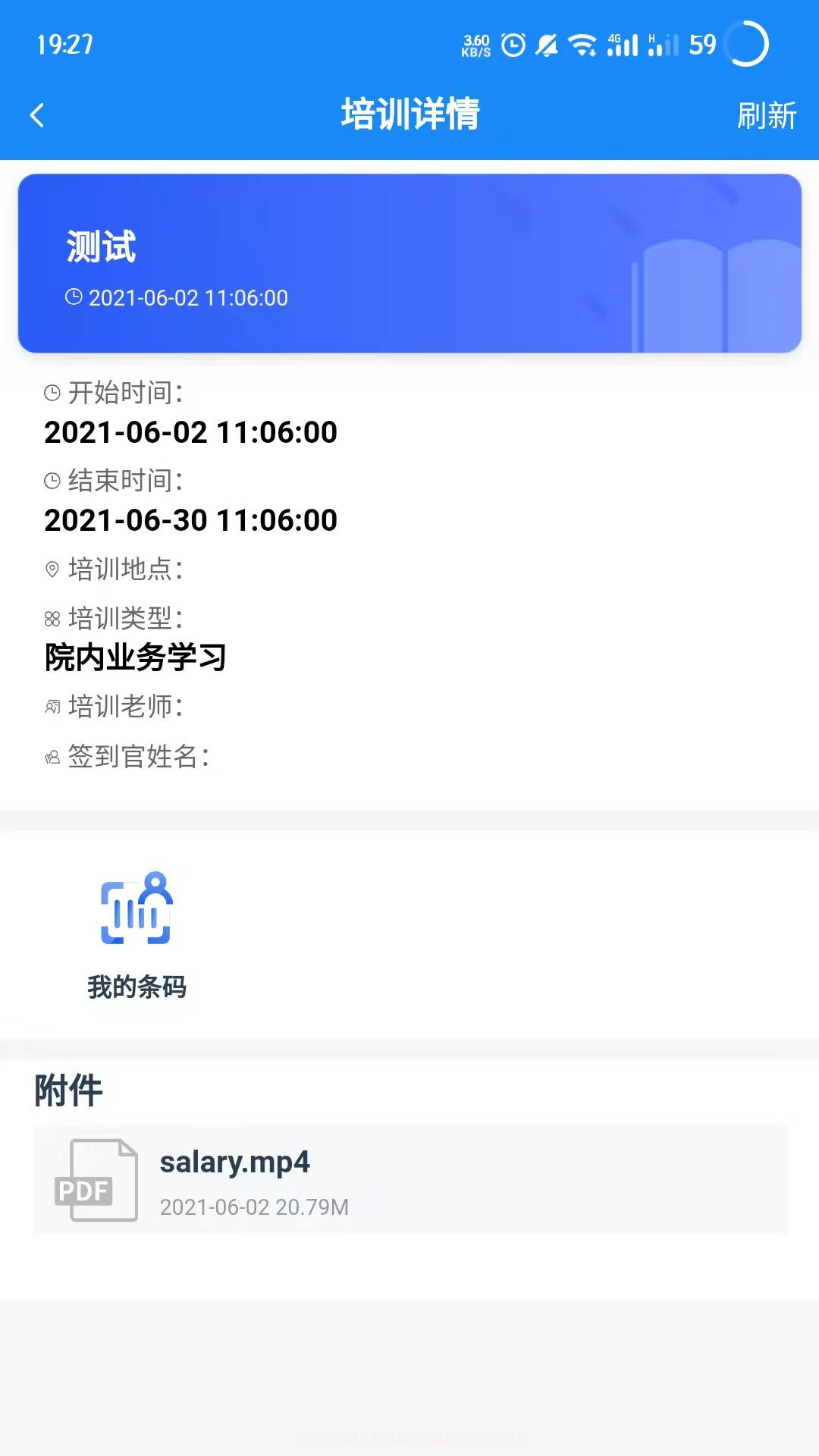The width and height of the screenshot is (819, 1456).
Task: Tap the 培训详情 title bar
Action: (x=409, y=115)
